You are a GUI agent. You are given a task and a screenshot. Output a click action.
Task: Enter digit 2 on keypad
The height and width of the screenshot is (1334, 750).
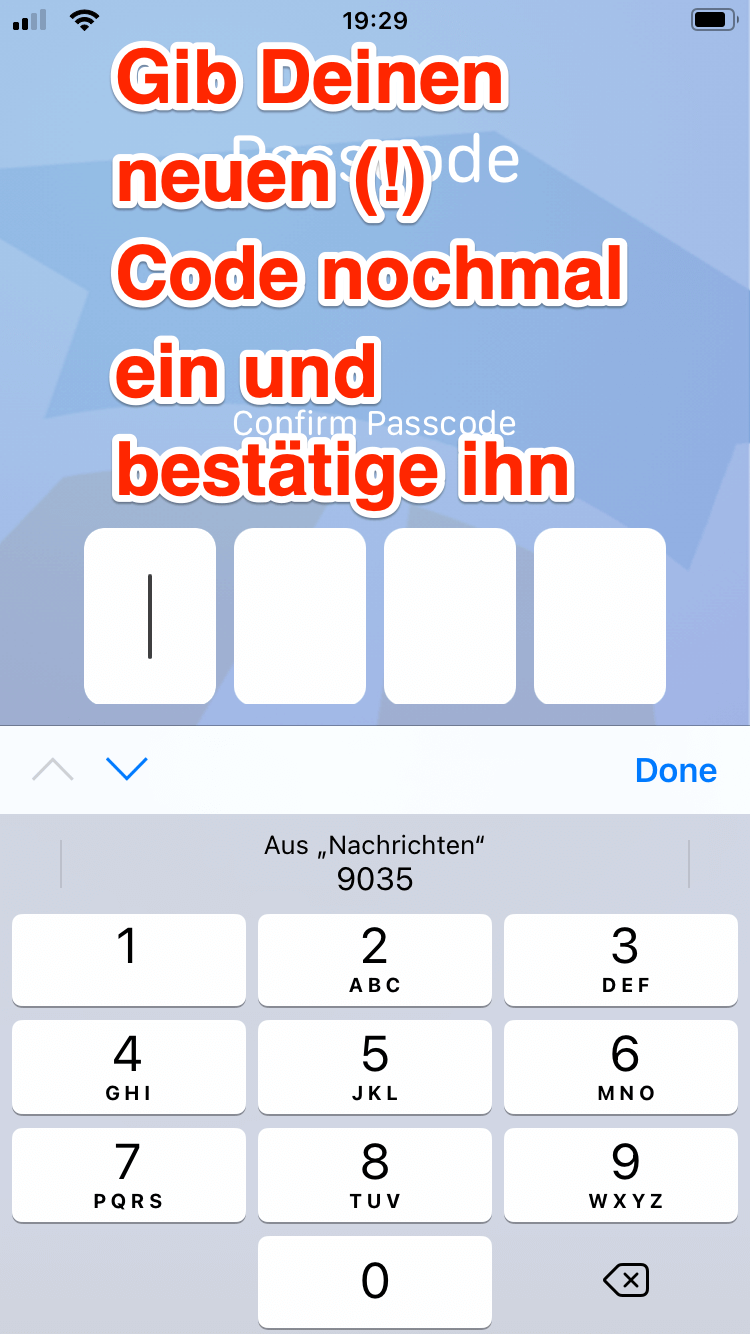point(375,959)
